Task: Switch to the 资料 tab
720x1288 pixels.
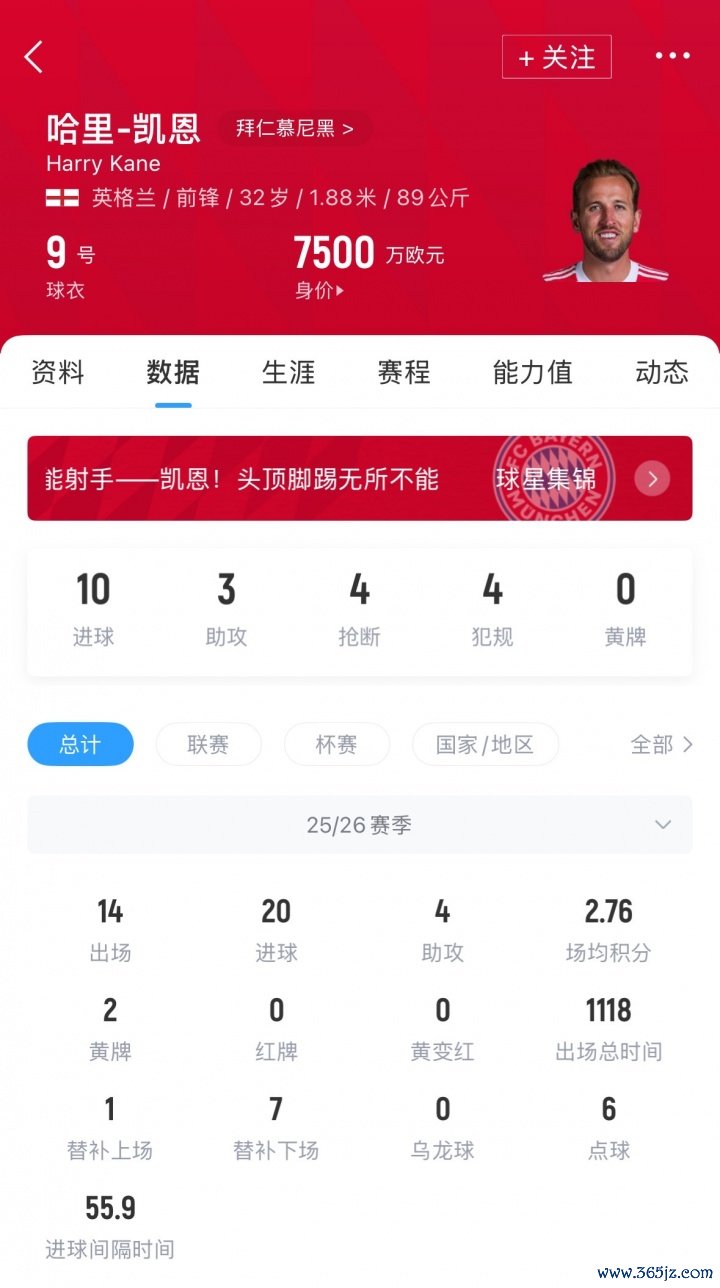Action: (58, 372)
